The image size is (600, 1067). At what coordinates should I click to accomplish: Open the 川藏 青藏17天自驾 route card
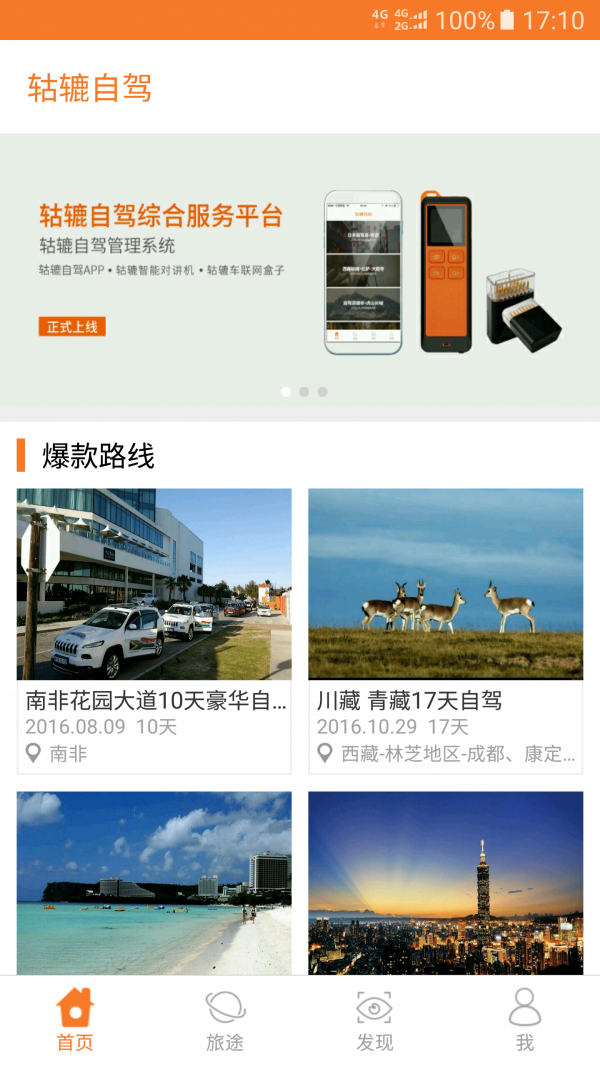(x=445, y=630)
